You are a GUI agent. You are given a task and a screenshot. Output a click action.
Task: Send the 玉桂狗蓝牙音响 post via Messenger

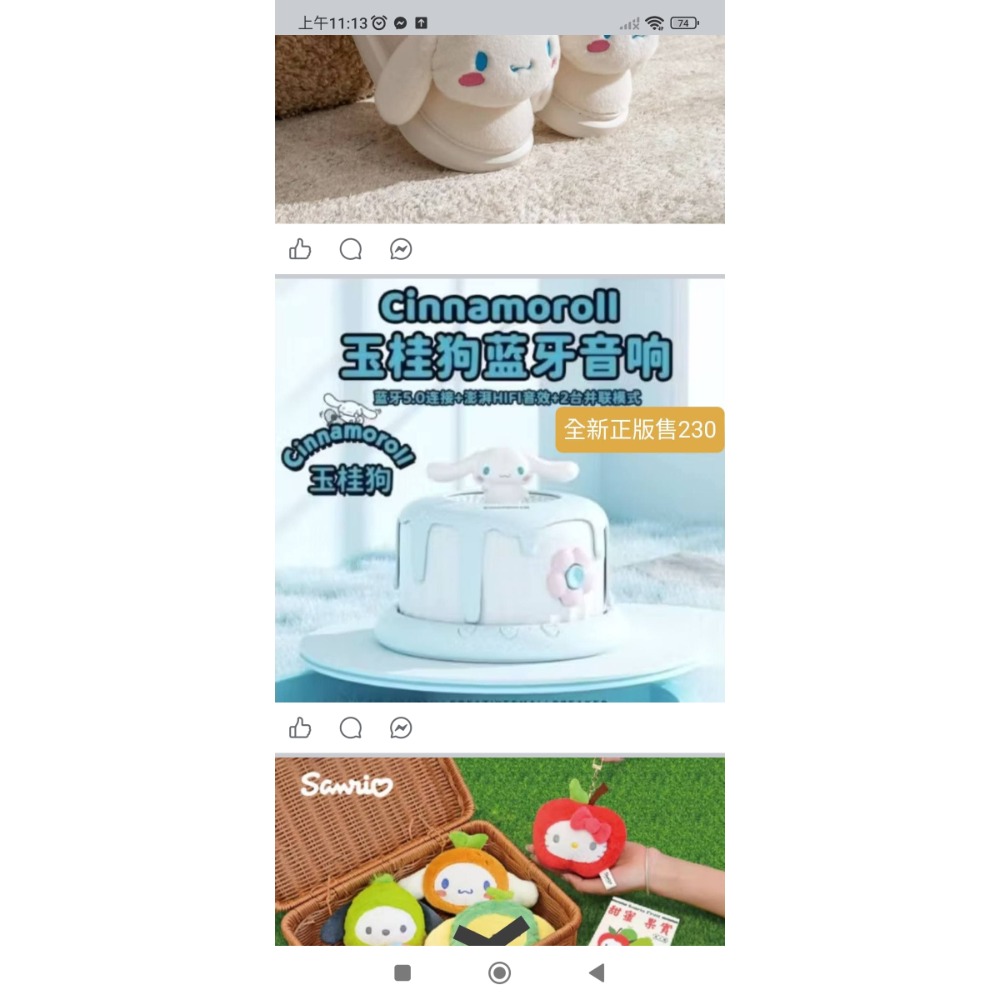pyautogui.click(x=401, y=728)
